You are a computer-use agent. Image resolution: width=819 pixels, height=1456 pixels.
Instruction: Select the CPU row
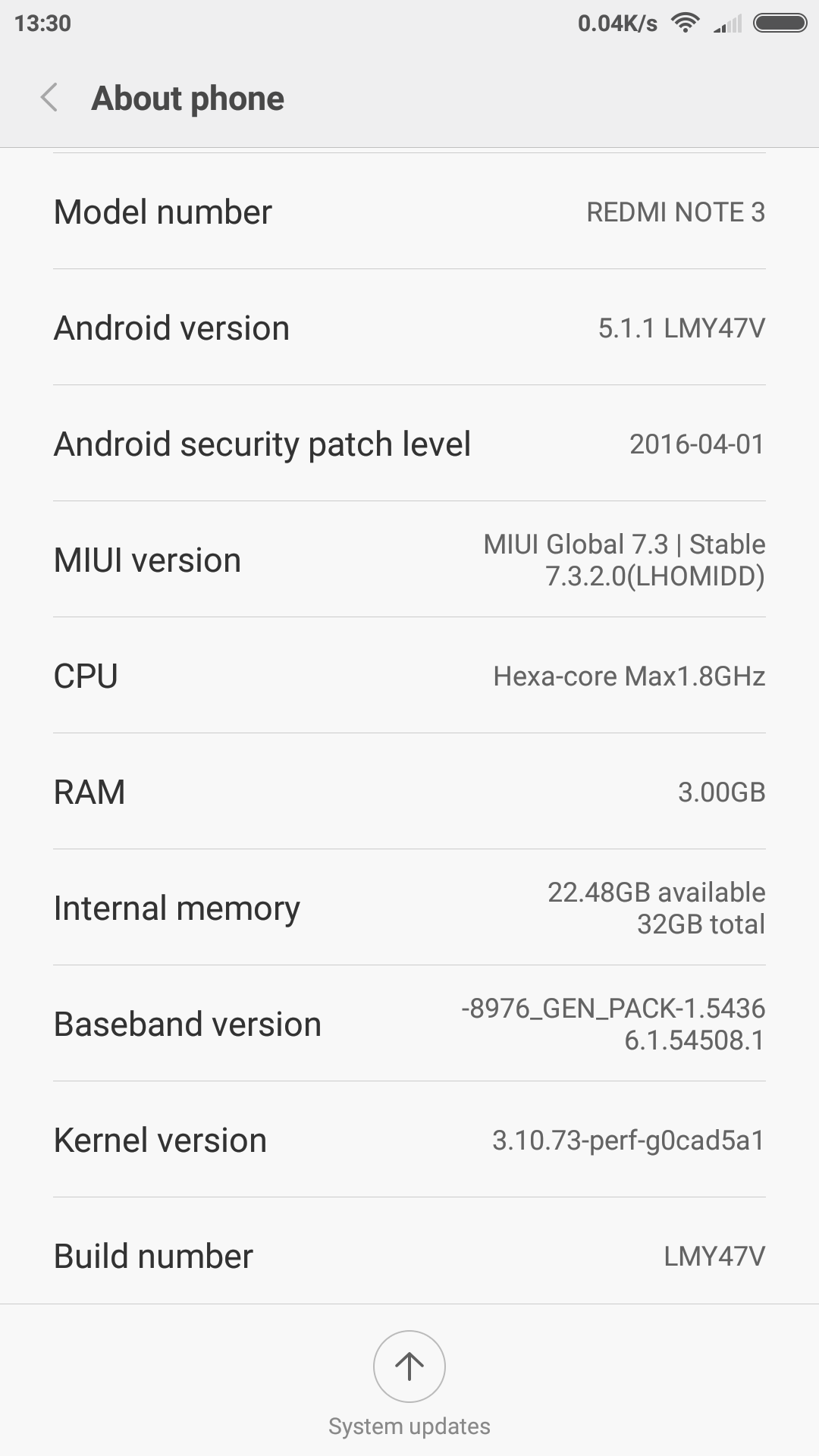tap(409, 676)
